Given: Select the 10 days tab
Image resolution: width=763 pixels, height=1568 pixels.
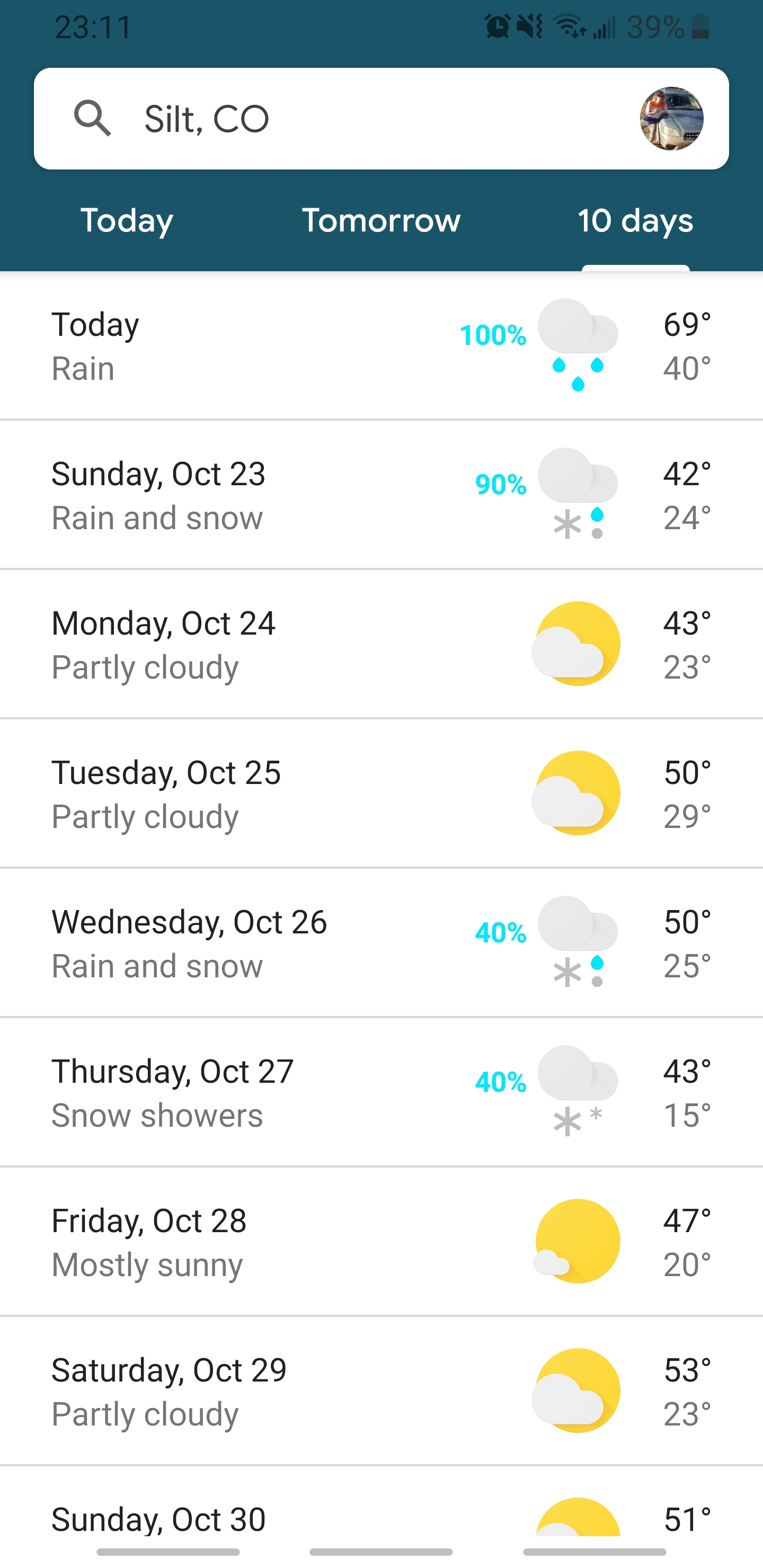Looking at the screenshot, I should pyautogui.click(x=635, y=220).
